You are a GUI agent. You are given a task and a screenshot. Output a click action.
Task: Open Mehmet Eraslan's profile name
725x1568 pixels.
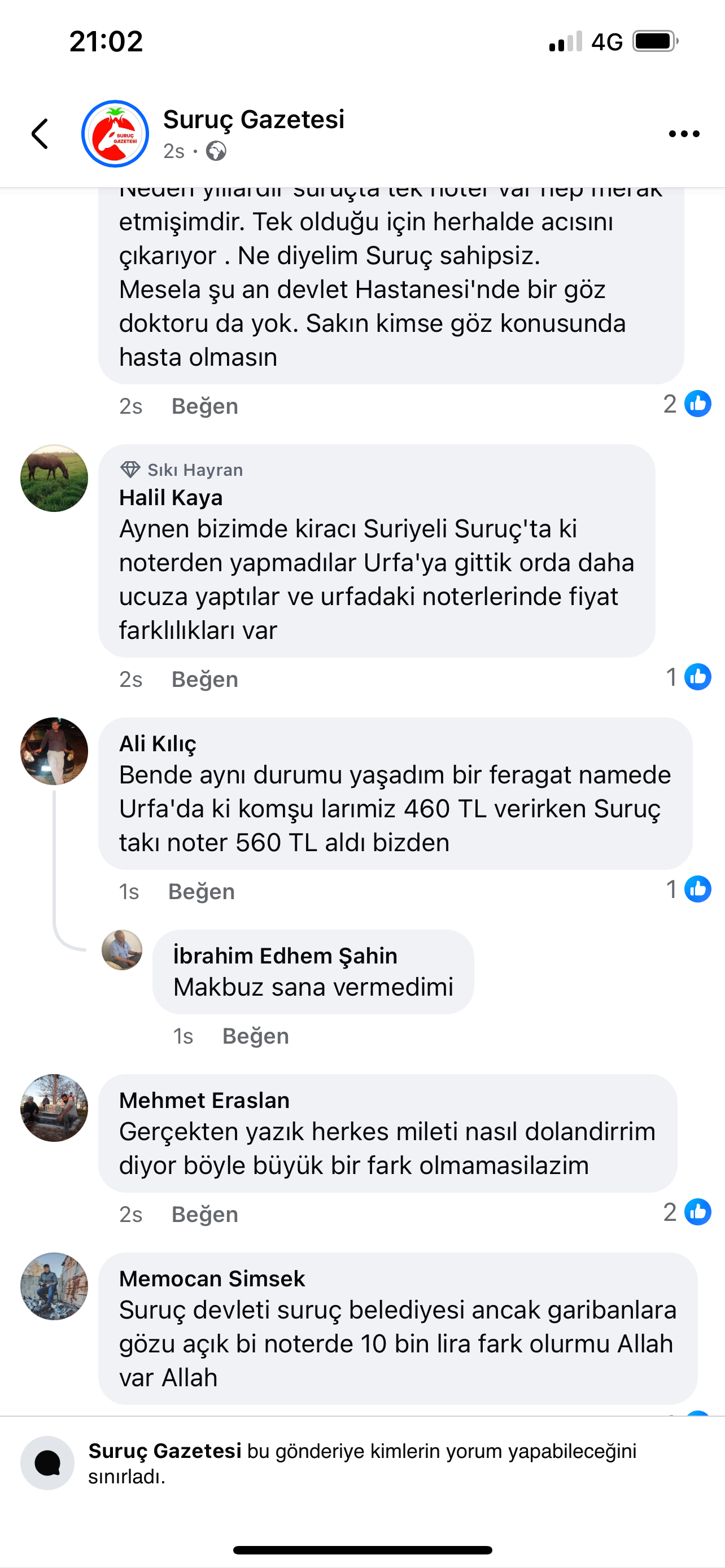tap(204, 1101)
